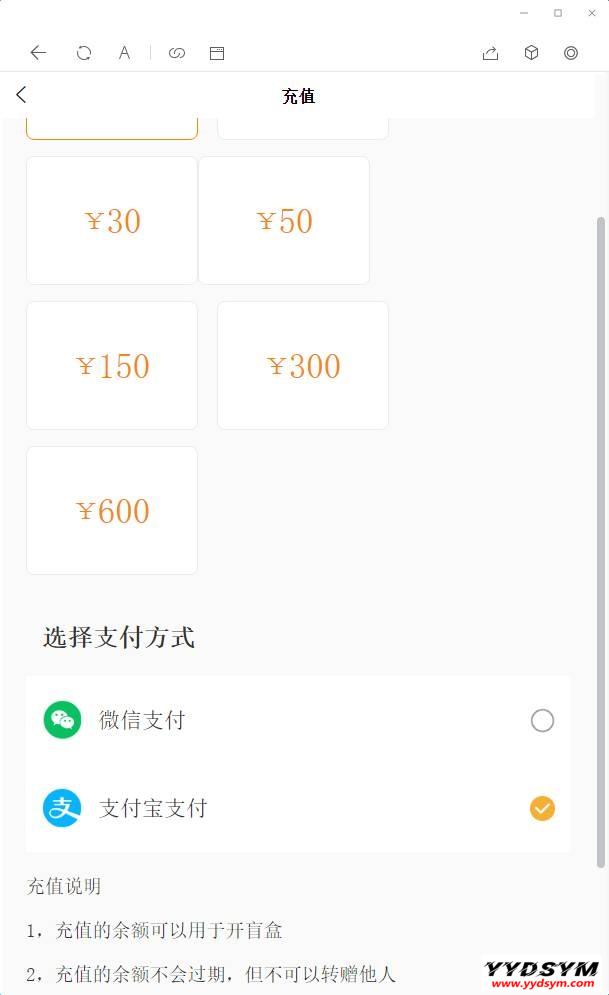Choose the ¥50 recharge amount
Image resolution: width=609 pixels, height=995 pixels.
point(284,221)
